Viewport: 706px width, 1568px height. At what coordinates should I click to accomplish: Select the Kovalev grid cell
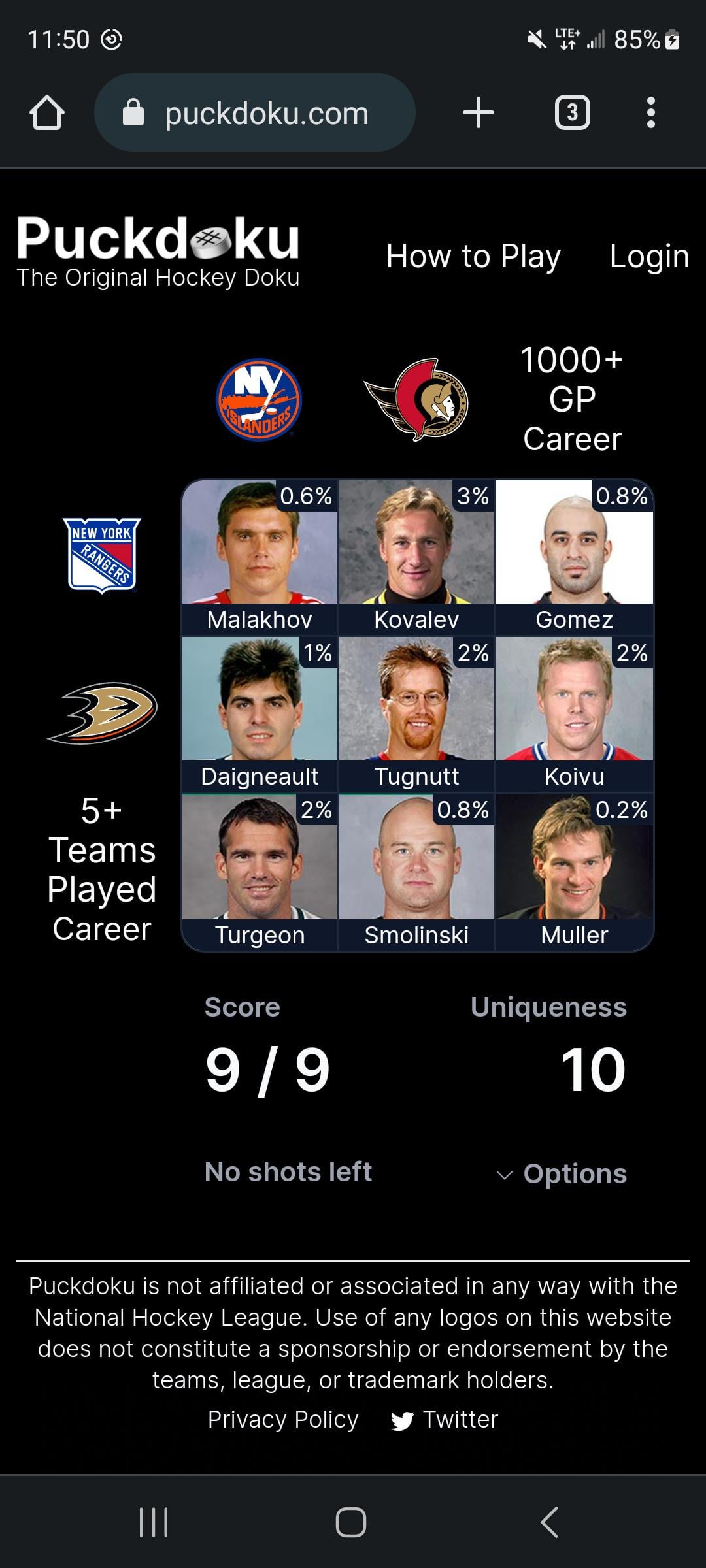[x=416, y=557]
